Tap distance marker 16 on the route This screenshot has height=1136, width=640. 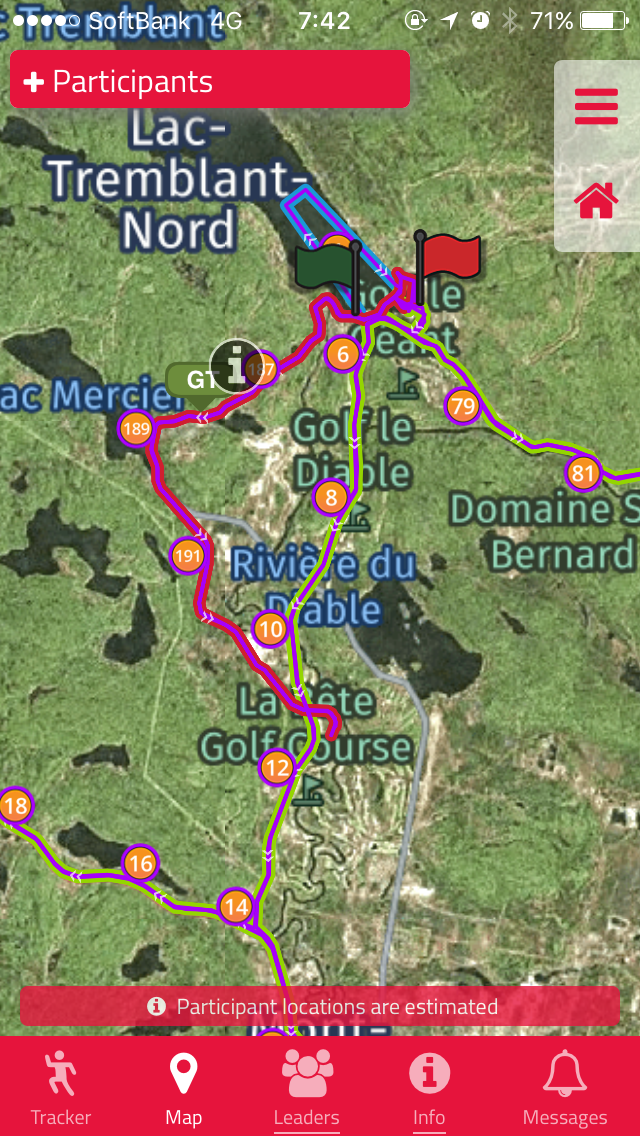[141, 863]
